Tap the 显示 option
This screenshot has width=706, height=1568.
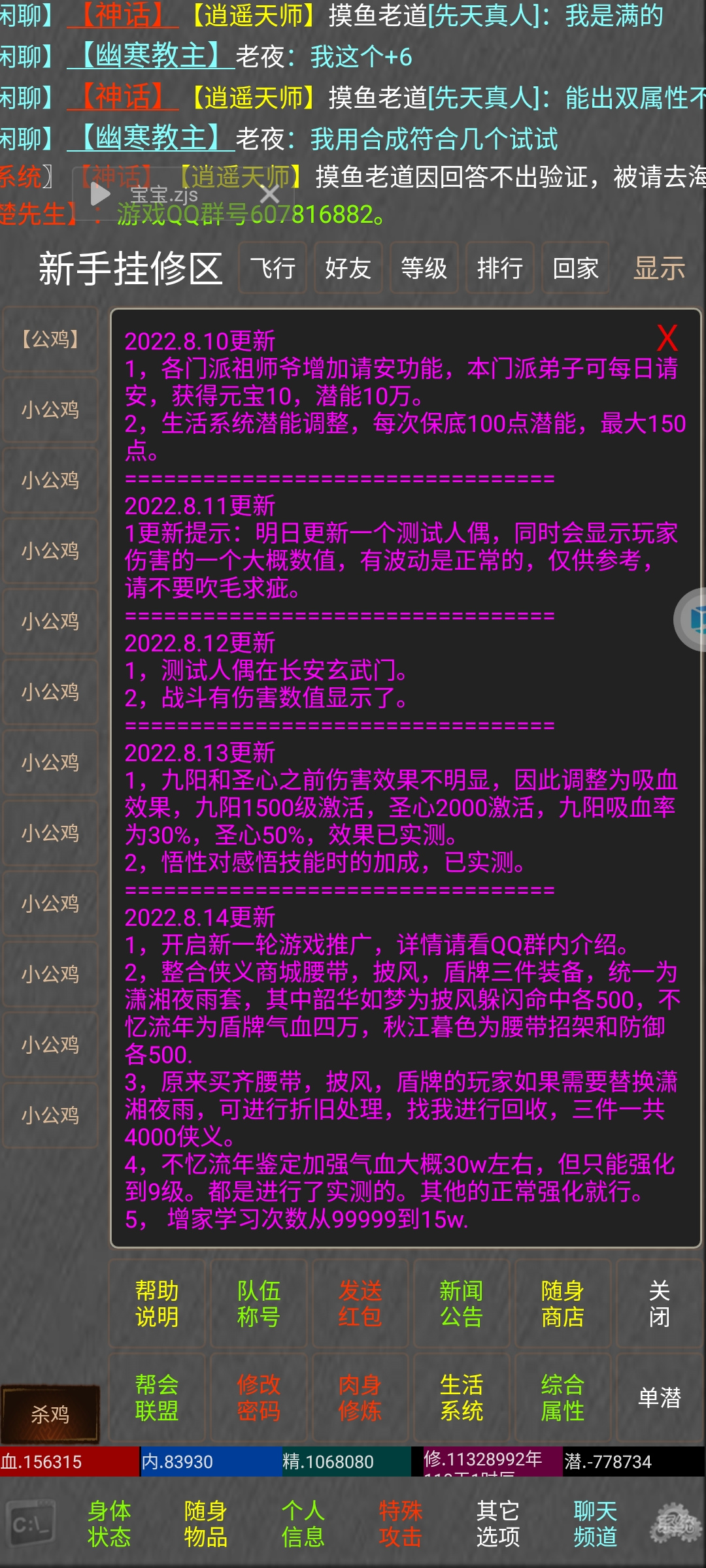[659, 268]
